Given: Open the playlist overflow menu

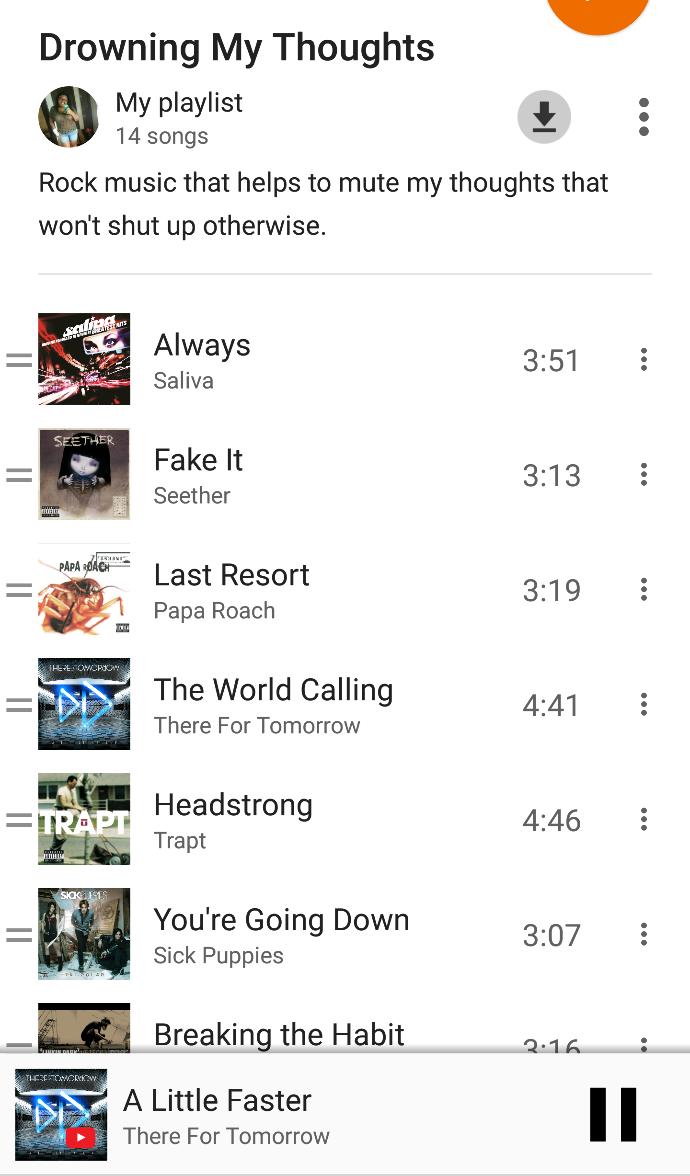Looking at the screenshot, I should pos(644,118).
